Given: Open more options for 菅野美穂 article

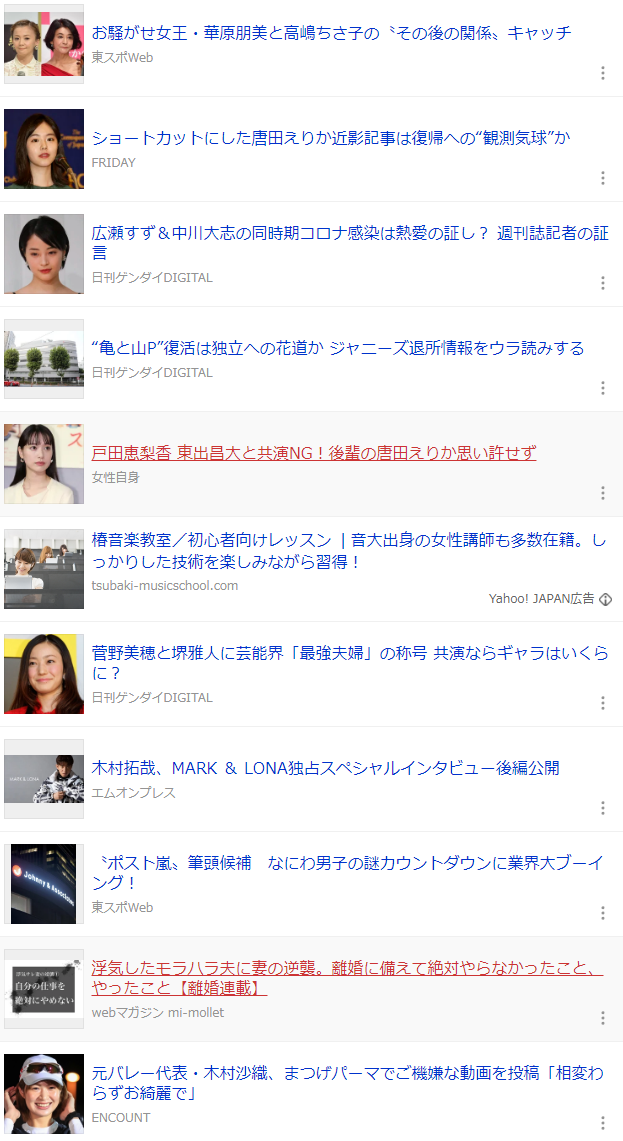Looking at the screenshot, I should (603, 703).
